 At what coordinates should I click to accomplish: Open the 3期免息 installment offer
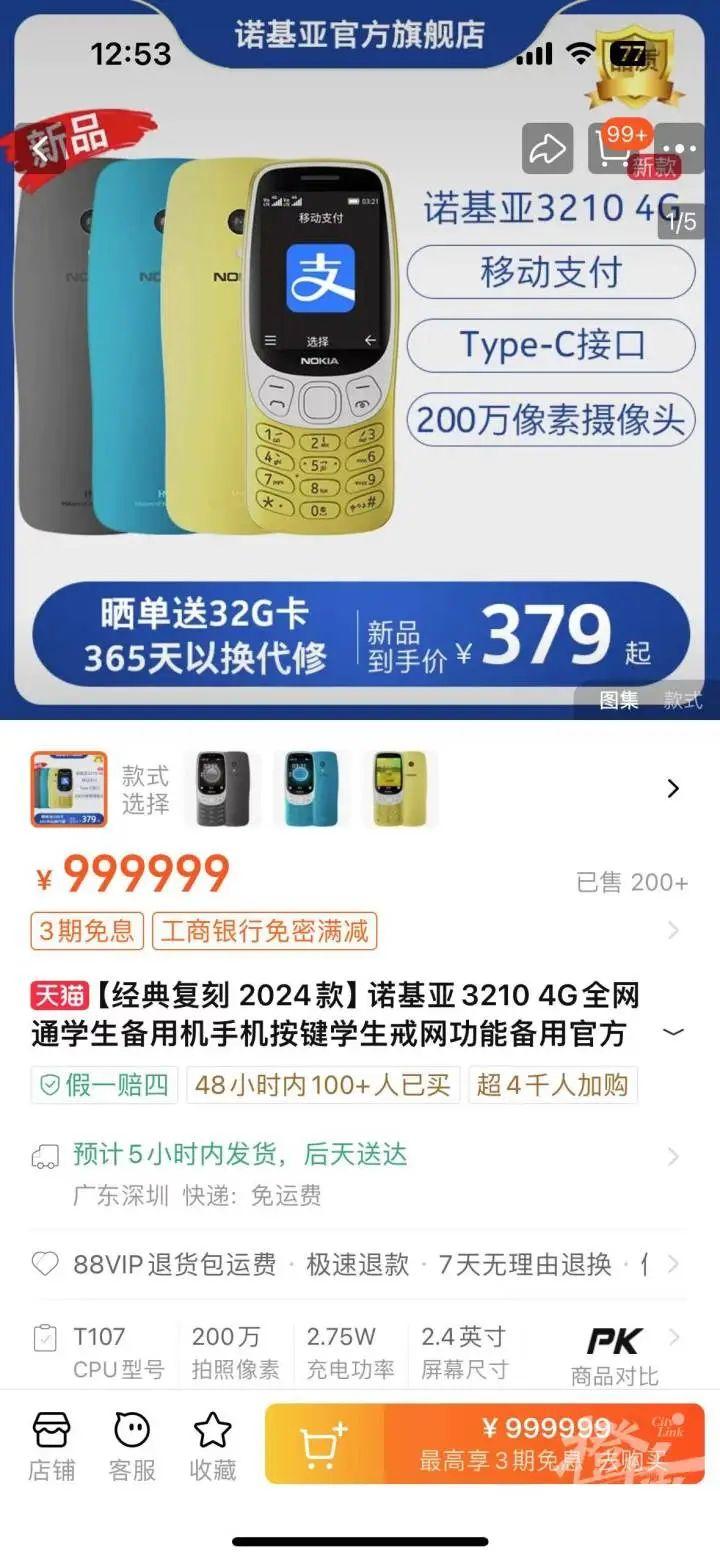coord(87,931)
